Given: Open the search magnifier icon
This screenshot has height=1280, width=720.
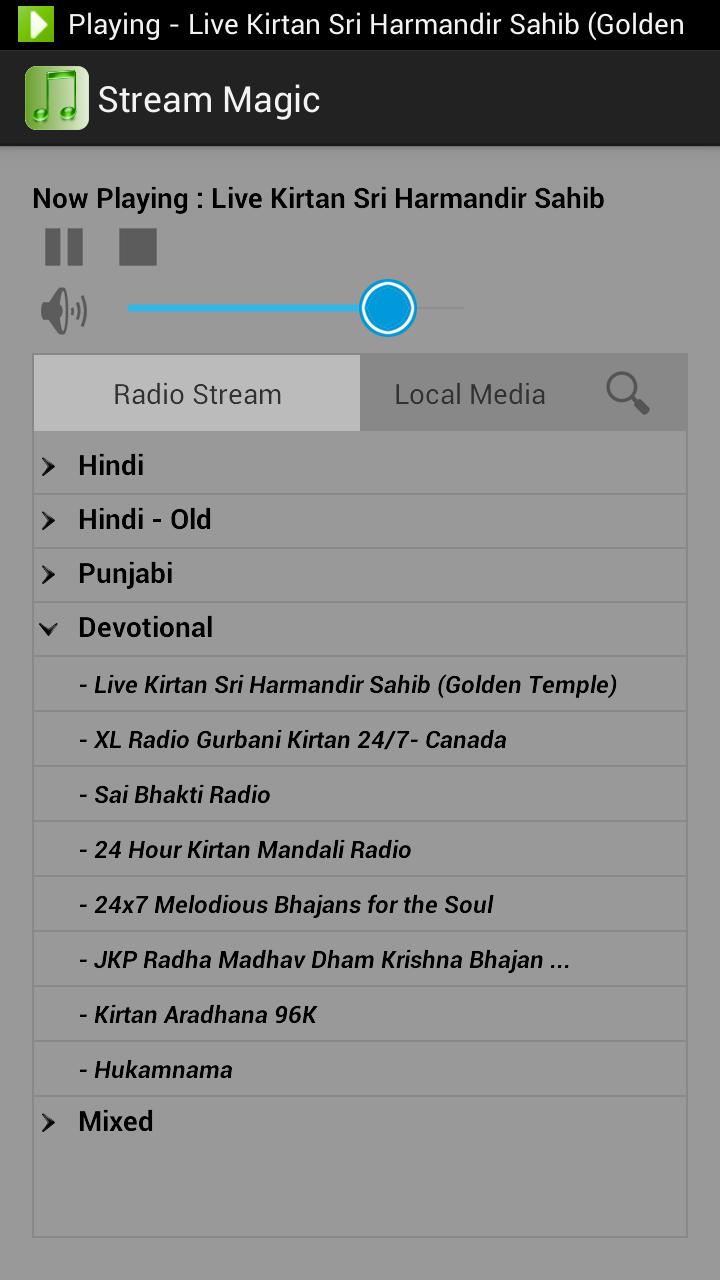Looking at the screenshot, I should coord(628,393).
